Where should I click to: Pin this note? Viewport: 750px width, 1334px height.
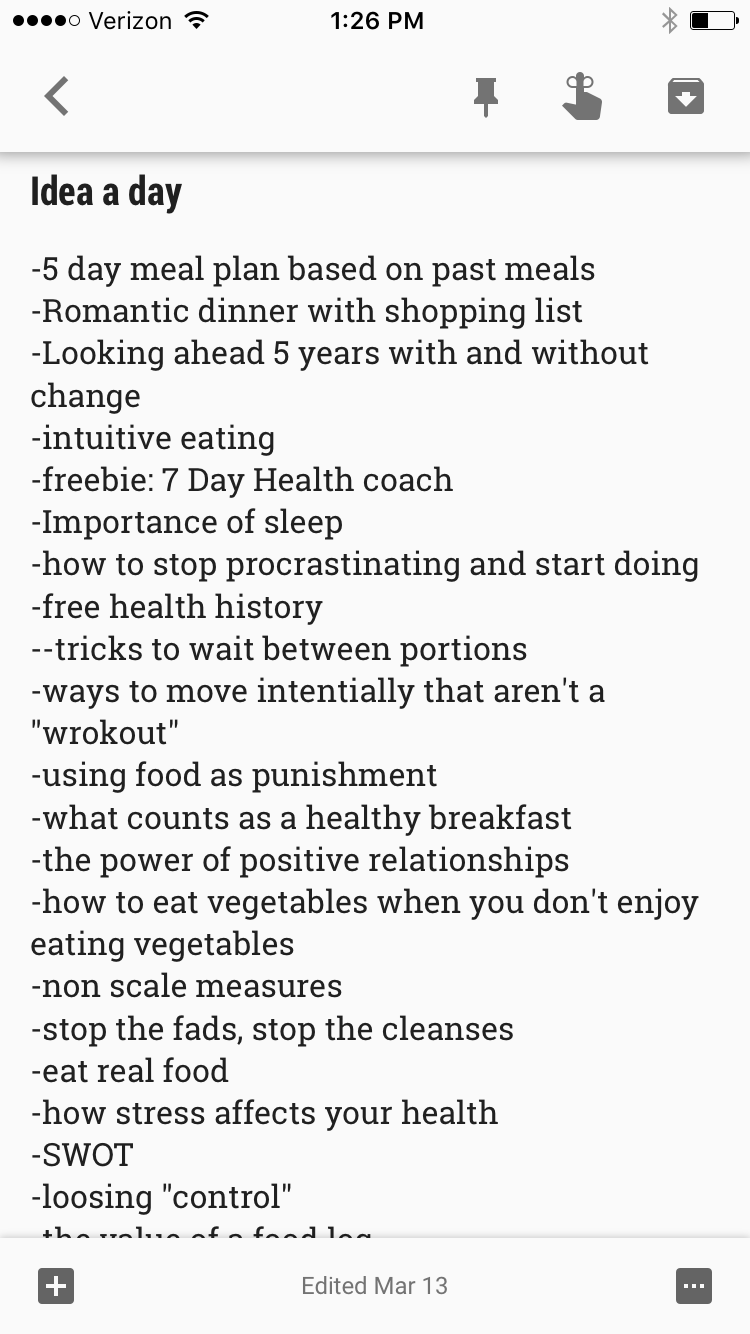pos(486,97)
